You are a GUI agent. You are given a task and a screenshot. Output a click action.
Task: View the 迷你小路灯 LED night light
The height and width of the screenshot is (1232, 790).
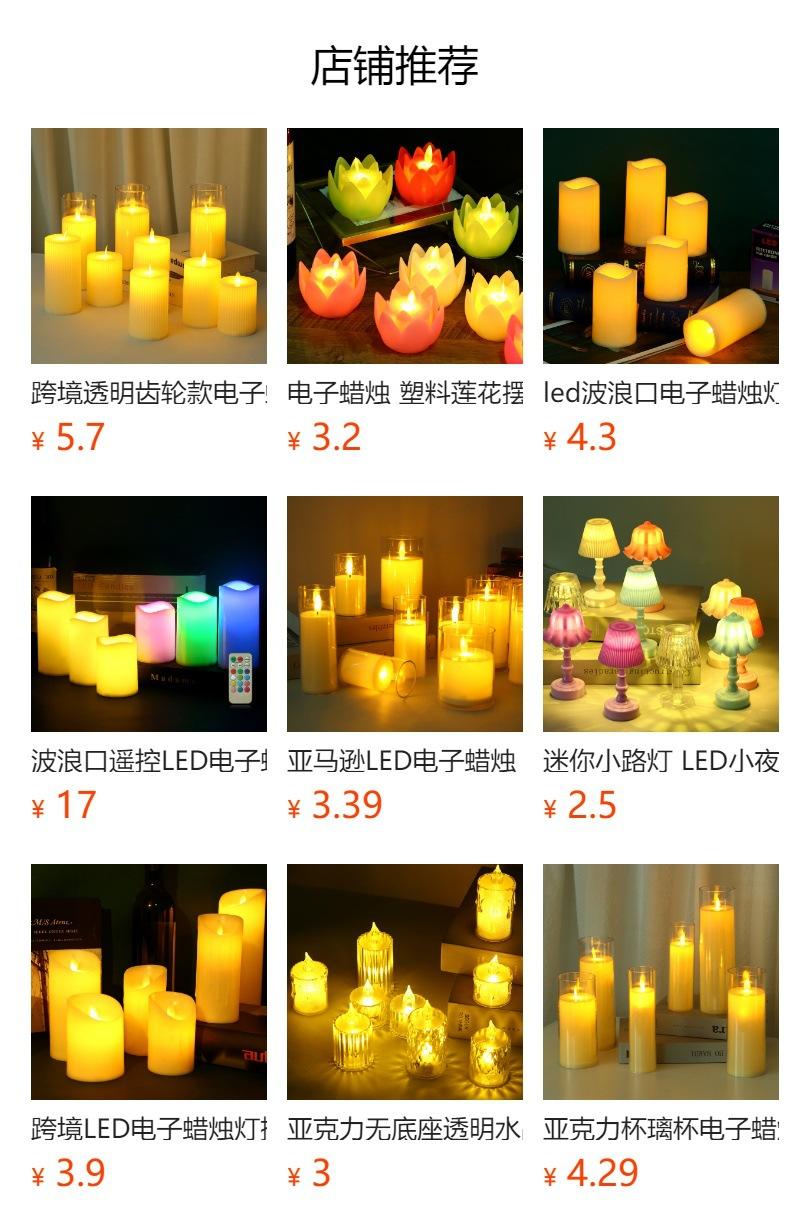point(660,614)
